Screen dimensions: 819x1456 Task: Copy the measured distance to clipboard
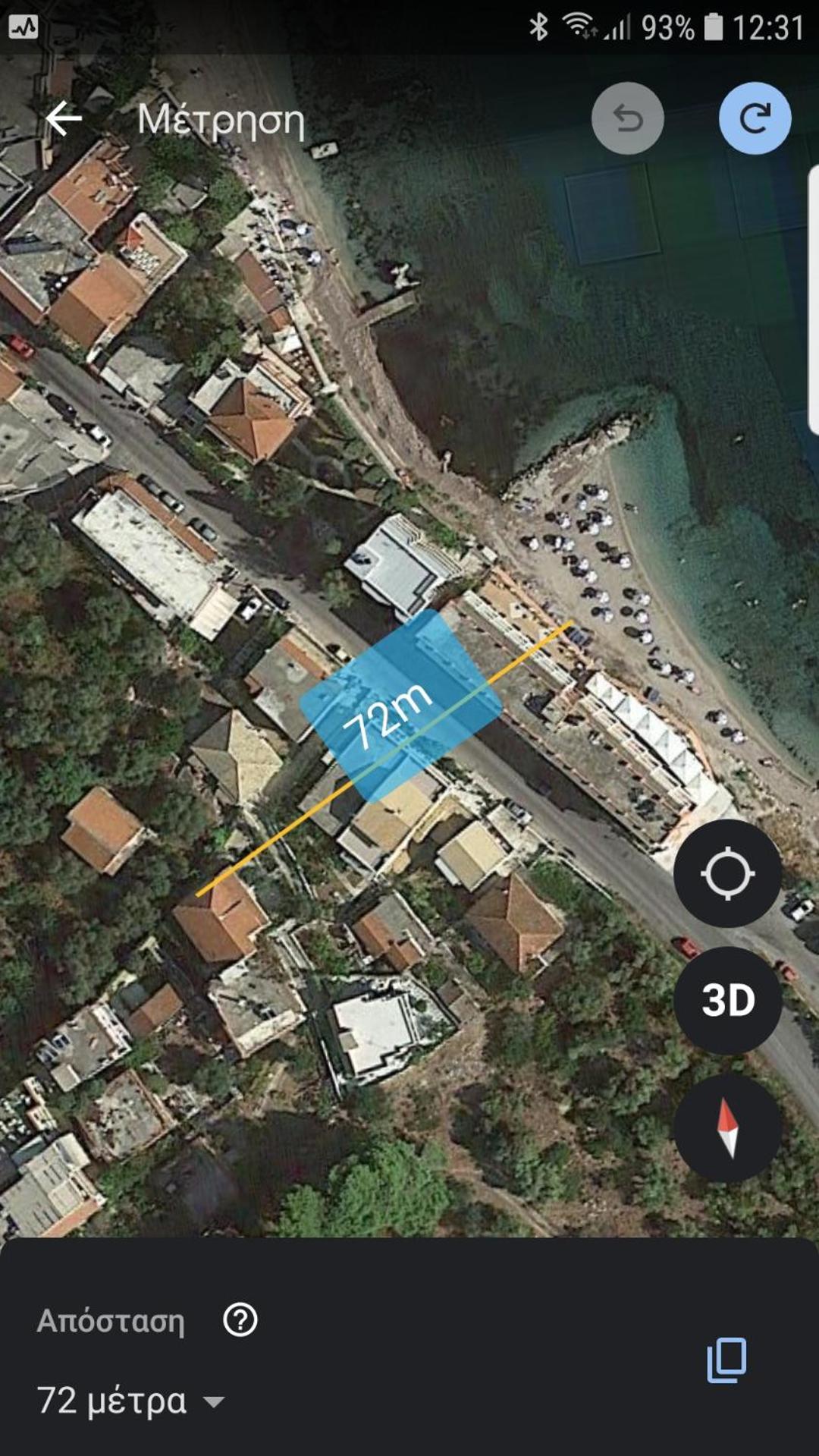(726, 1360)
